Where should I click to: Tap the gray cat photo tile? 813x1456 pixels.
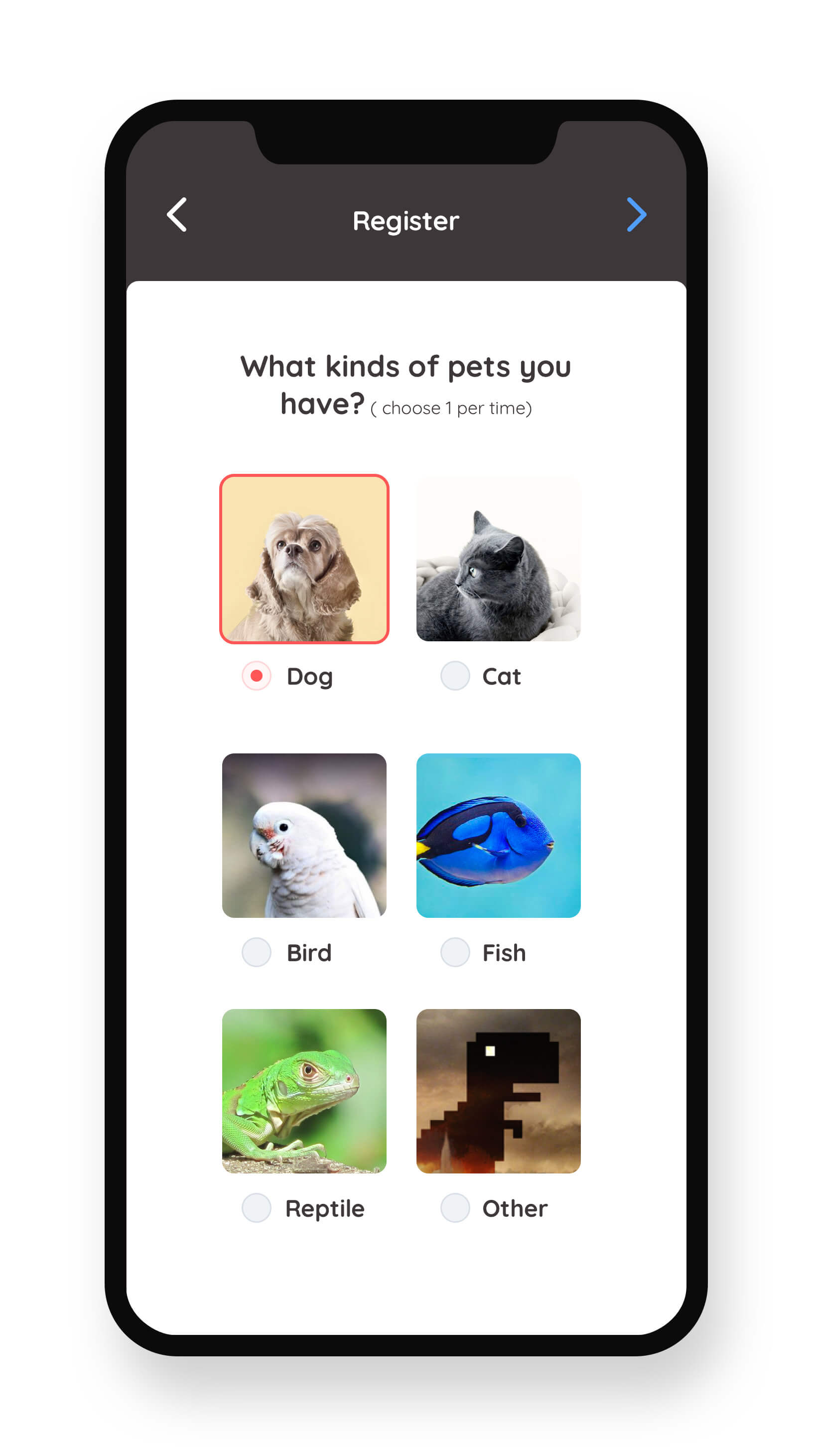498,559
